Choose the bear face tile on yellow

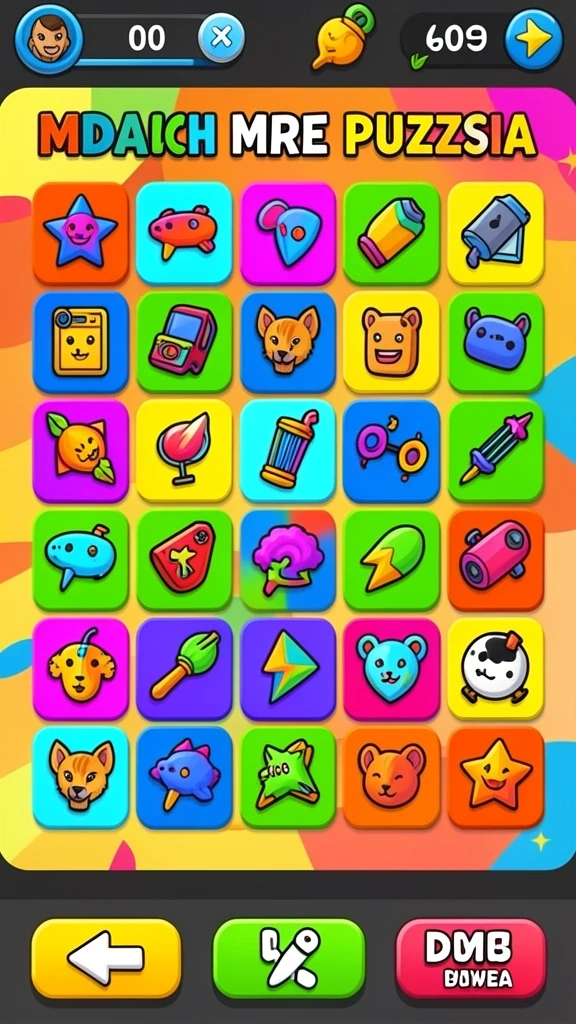(x=392, y=342)
